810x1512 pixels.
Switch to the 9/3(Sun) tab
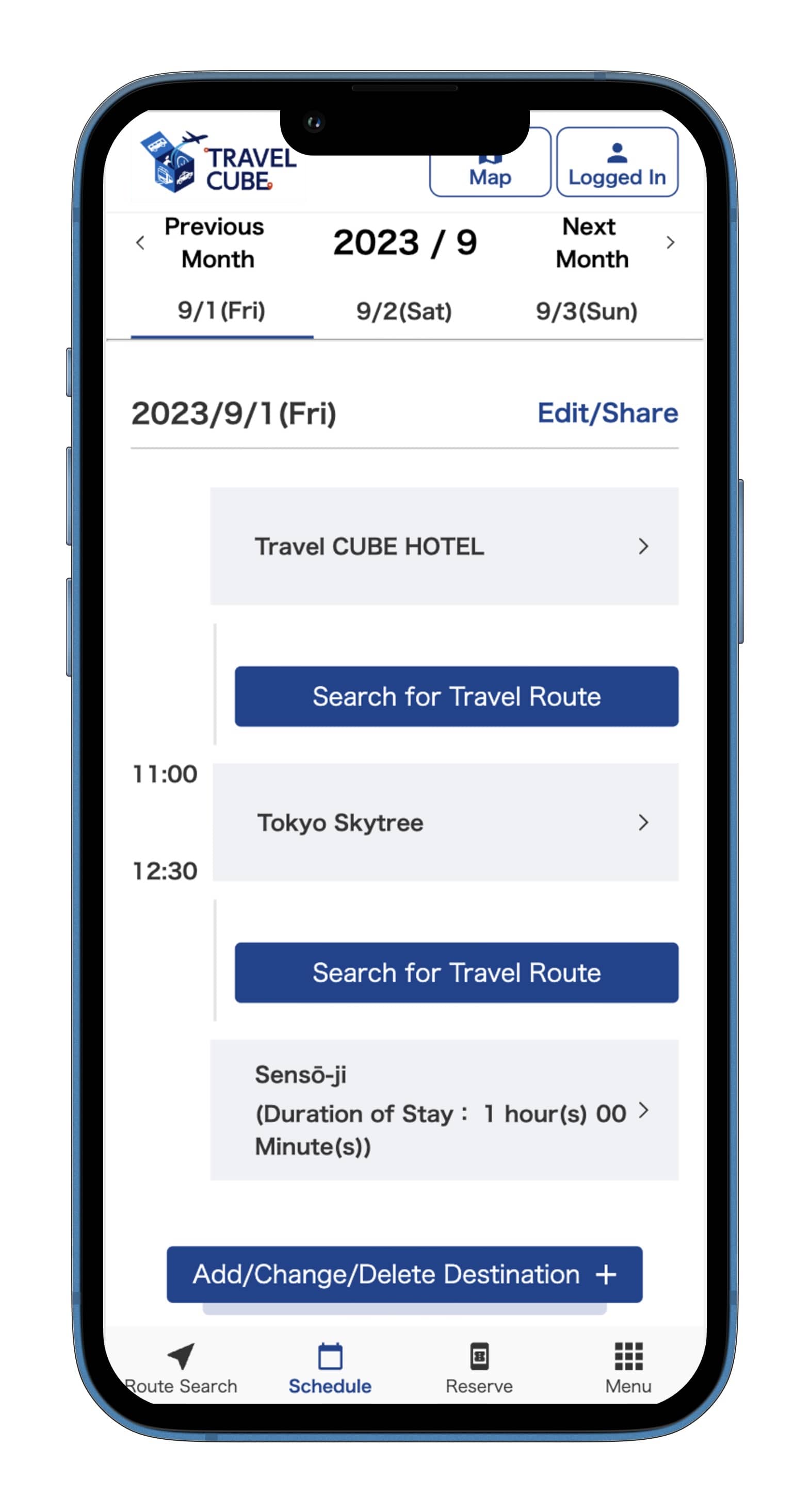tap(586, 311)
